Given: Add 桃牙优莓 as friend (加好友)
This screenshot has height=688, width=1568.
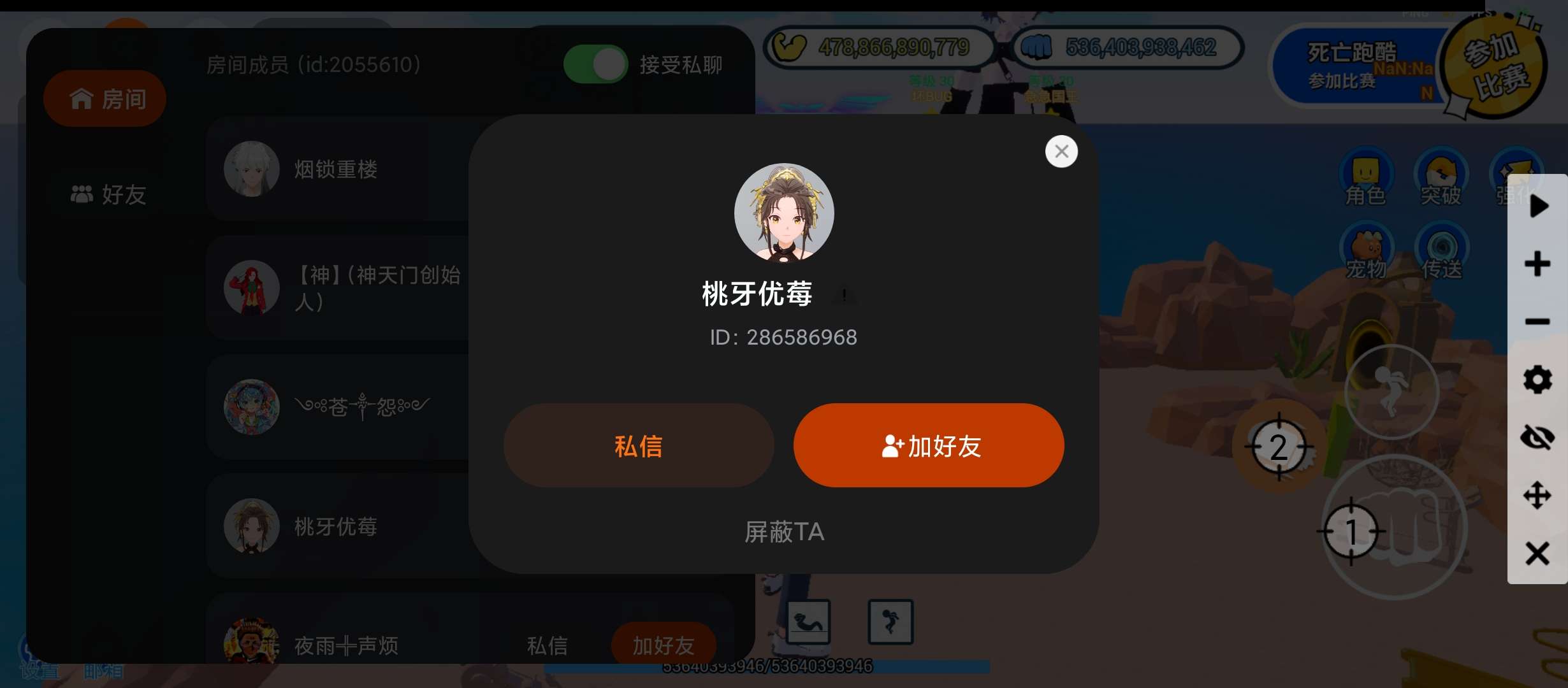Looking at the screenshot, I should coord(929,446).
